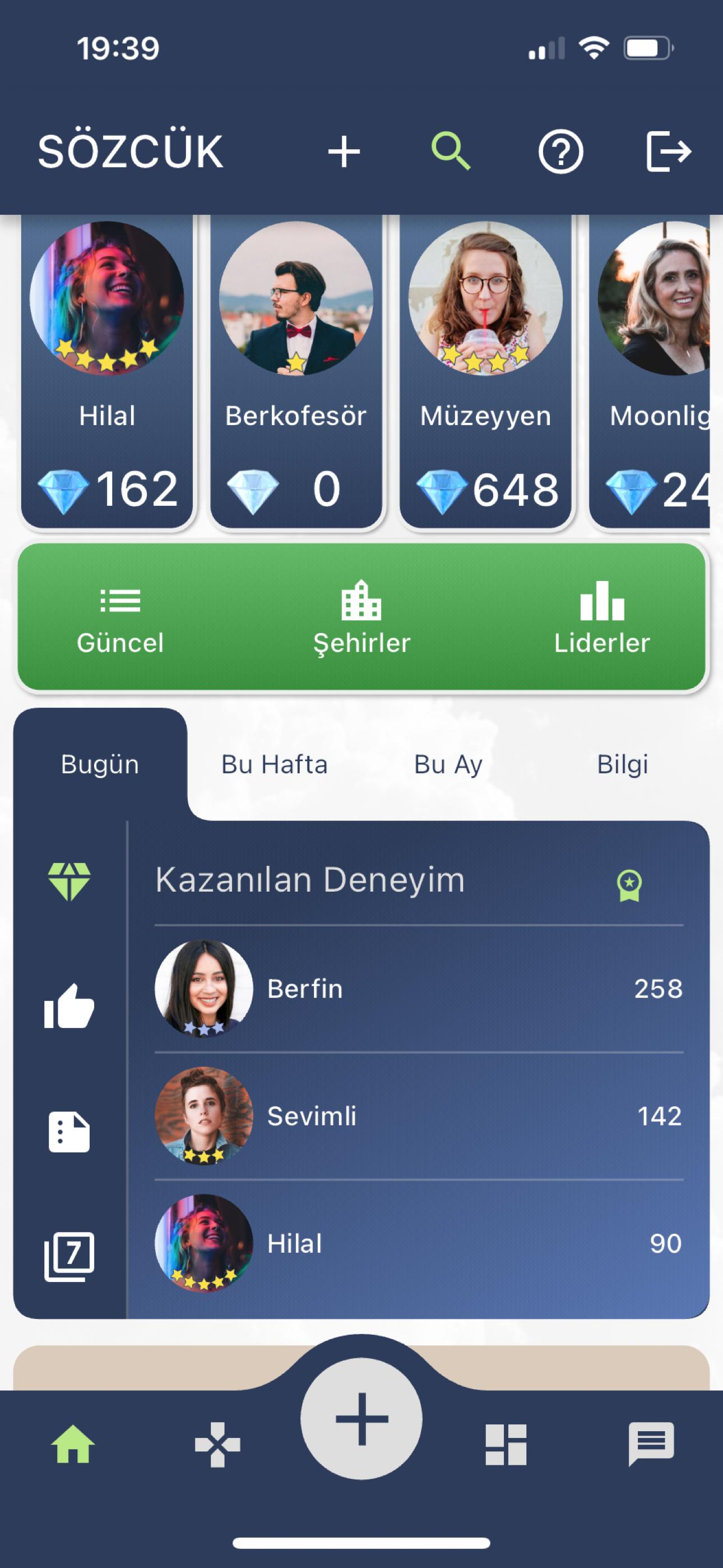Screen dimensions: 723x1568
Task: Open Sevimli's leaderboard row
Action: point(419,1116)
